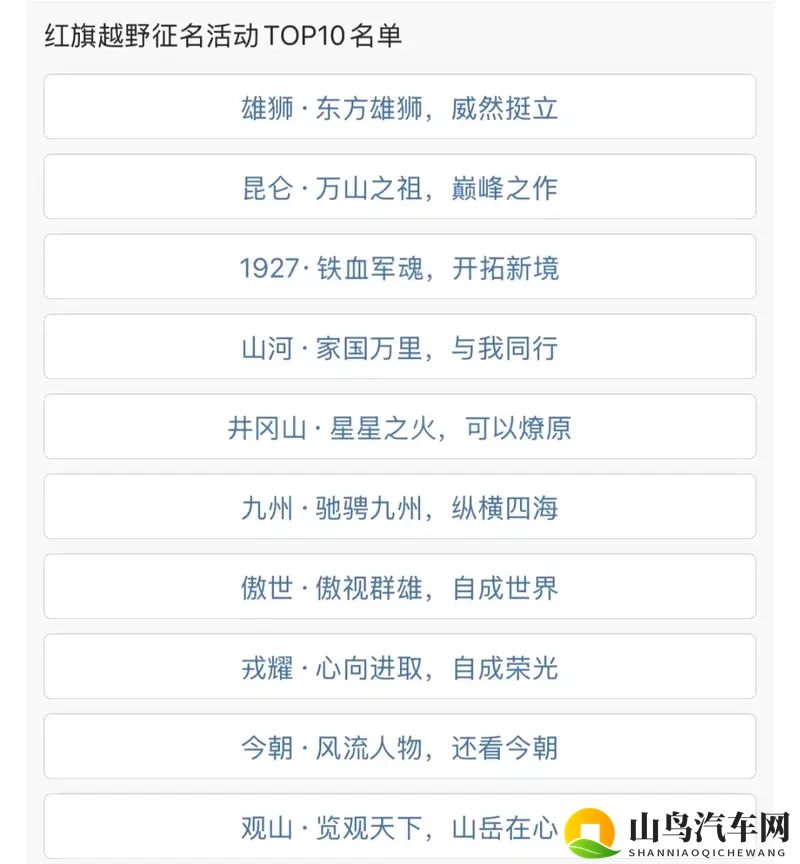Select 山河·家国万里 entry
Screen dimensions: 800x864
click(400, 347)
